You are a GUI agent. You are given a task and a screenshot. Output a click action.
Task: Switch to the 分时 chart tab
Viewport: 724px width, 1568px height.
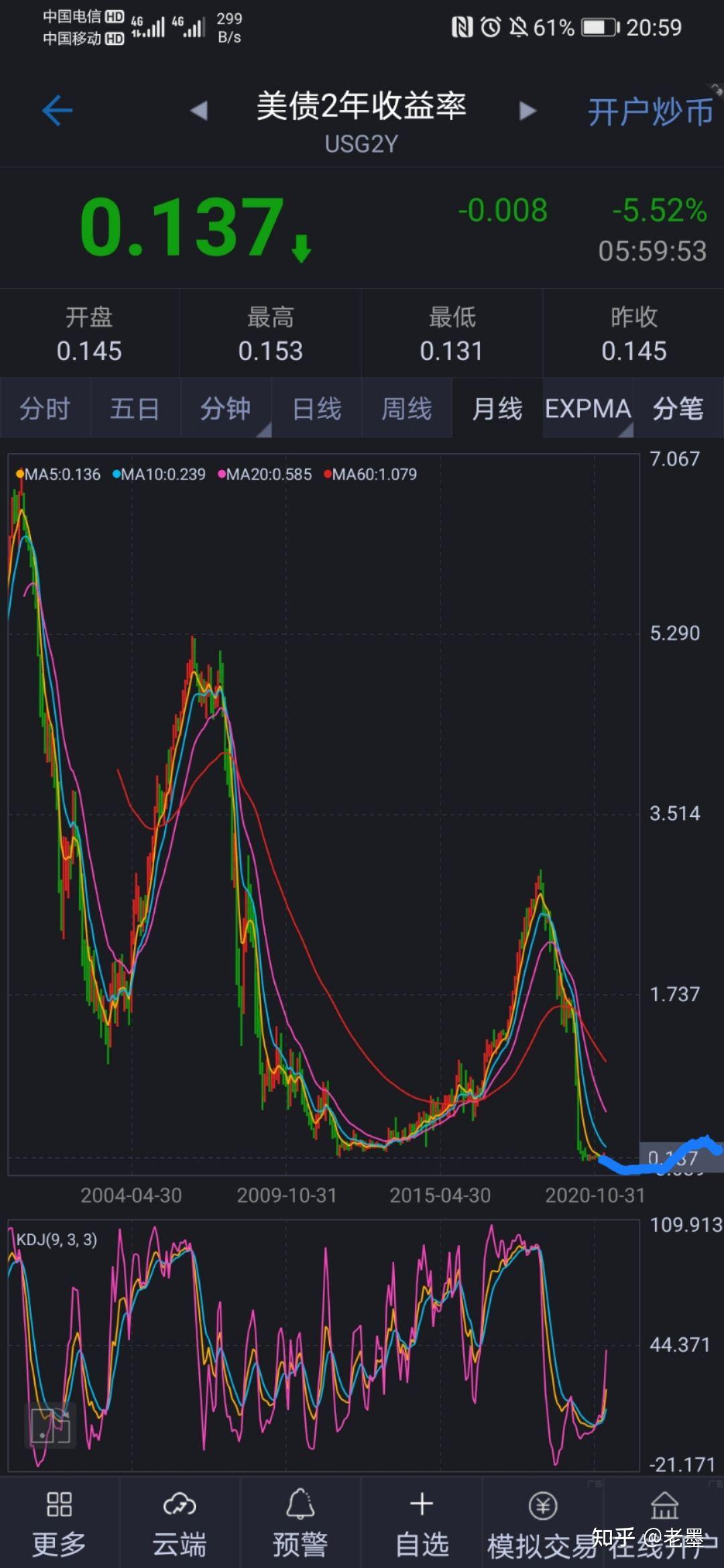[x=45, y=408]
